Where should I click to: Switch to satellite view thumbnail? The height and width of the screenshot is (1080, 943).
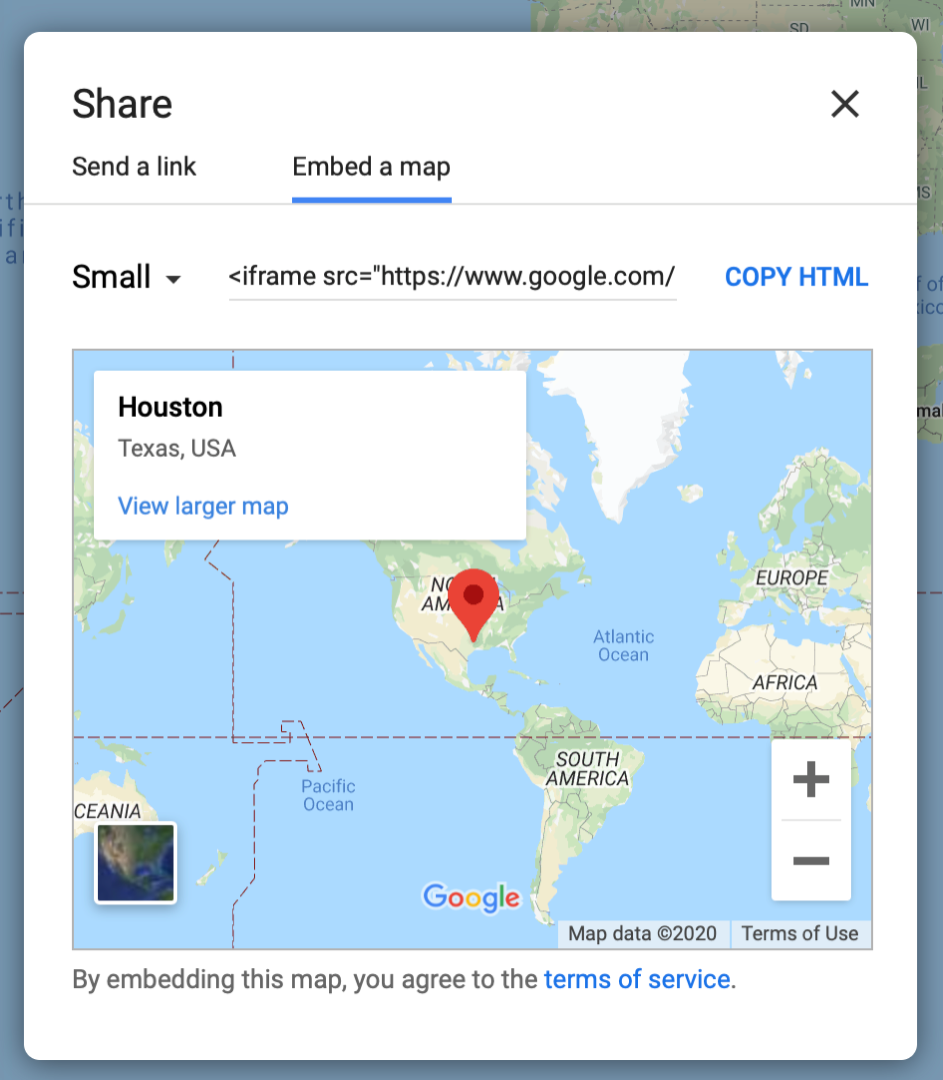(135, 863)
